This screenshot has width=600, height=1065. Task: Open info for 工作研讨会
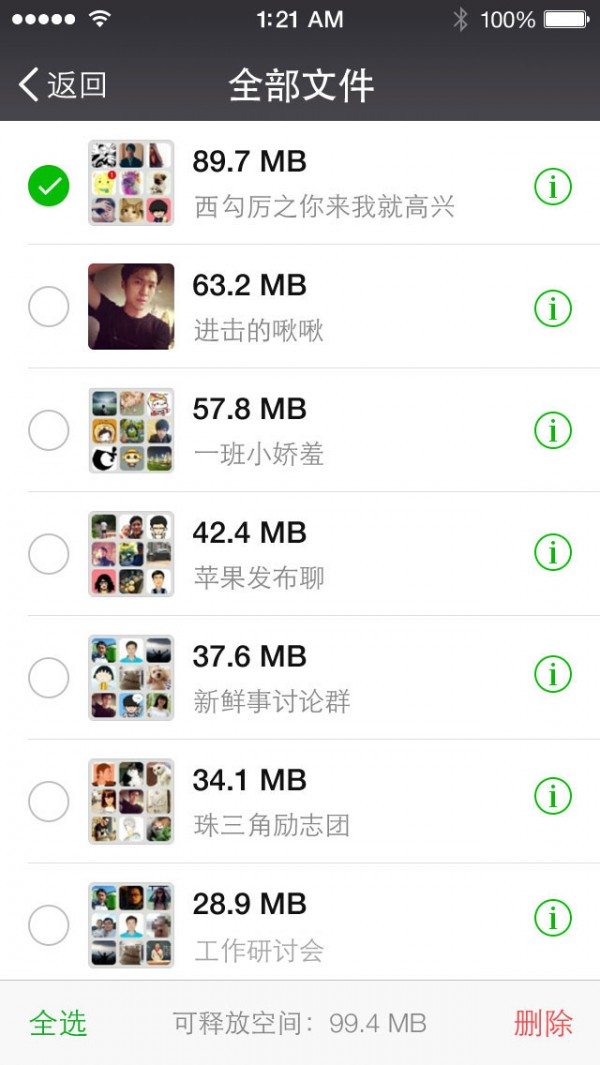(x=553, y=918)
